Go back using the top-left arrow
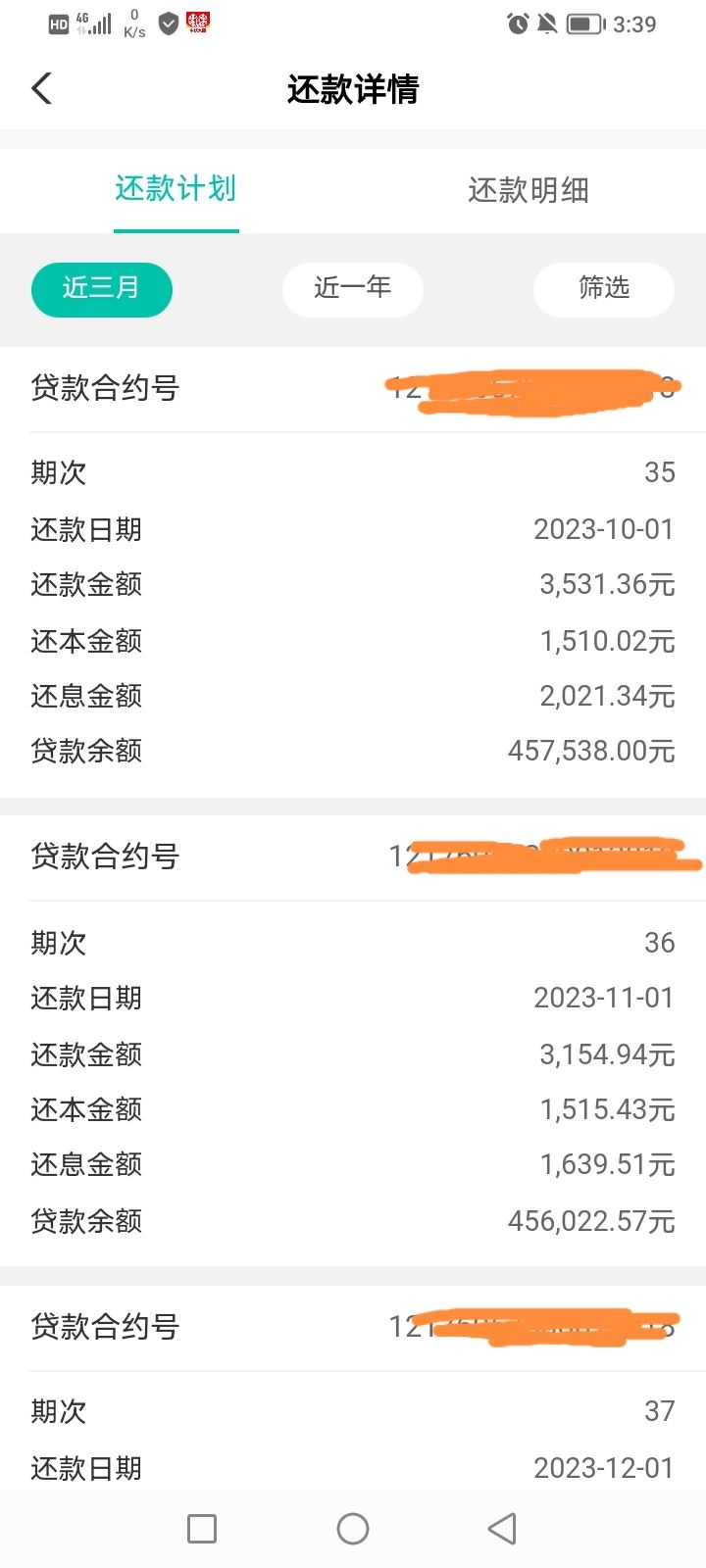 coord(41,88)
